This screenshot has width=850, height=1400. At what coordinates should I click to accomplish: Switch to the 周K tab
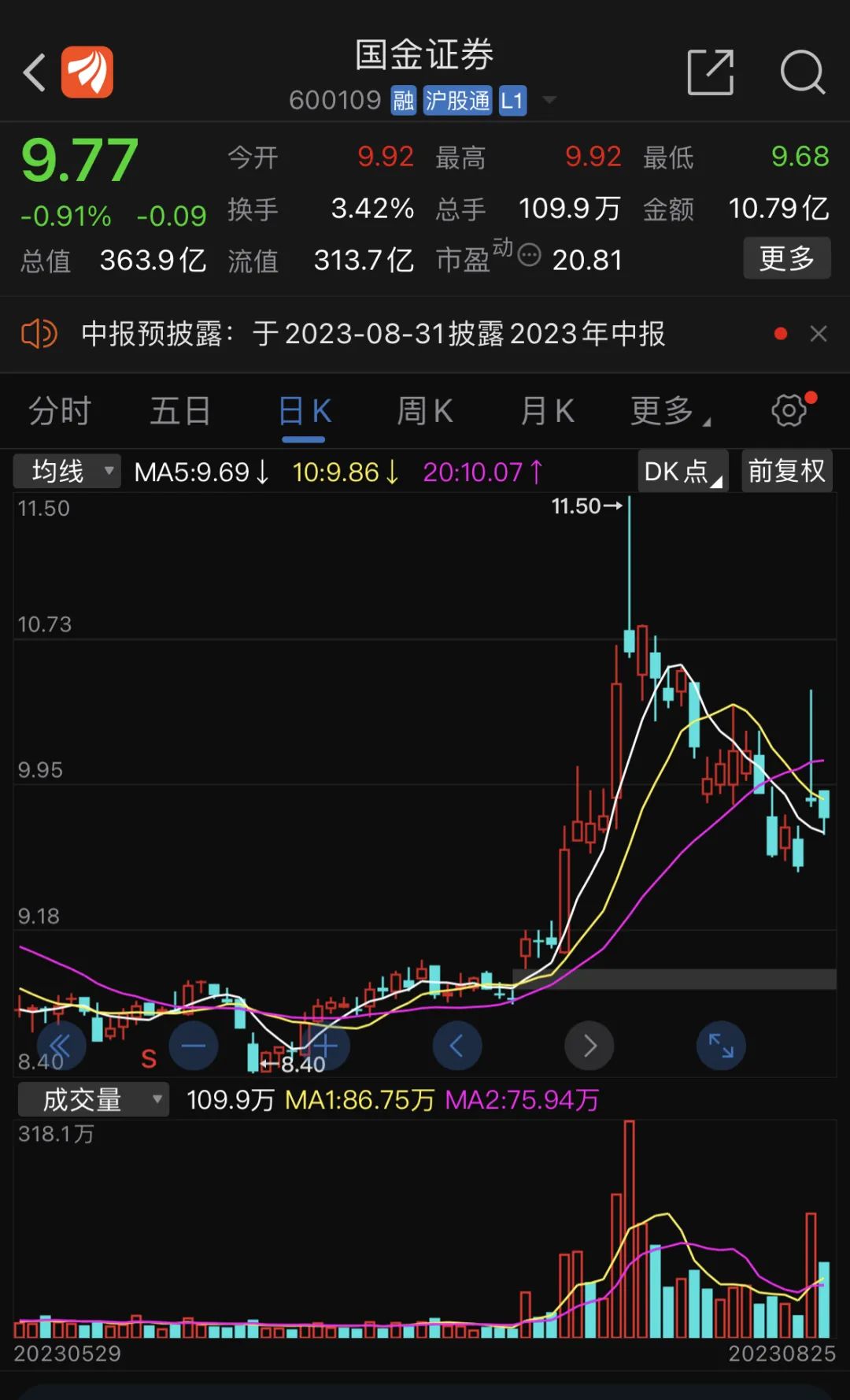click(x=424, y=410)
